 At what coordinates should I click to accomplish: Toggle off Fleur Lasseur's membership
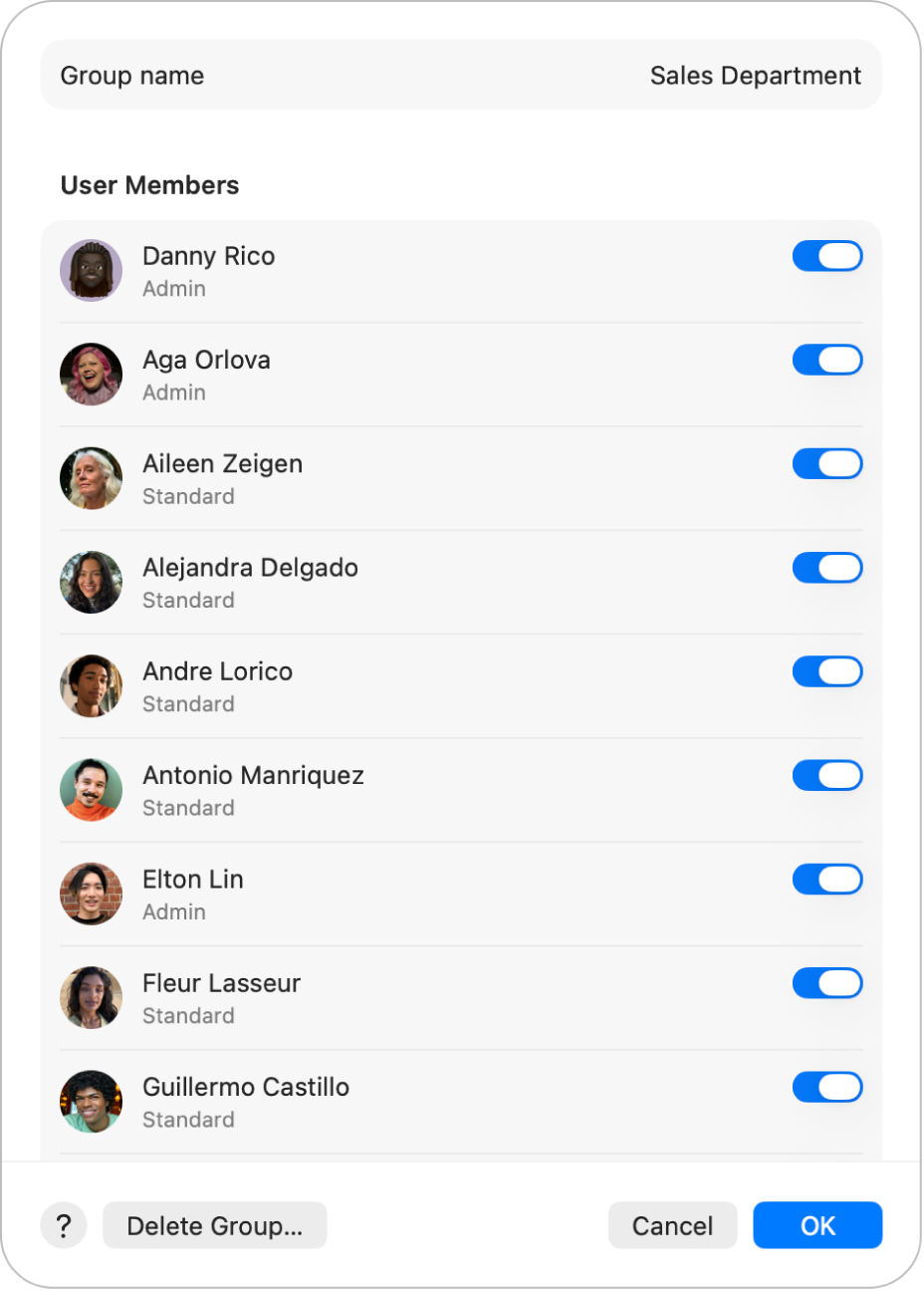[827, 982]
